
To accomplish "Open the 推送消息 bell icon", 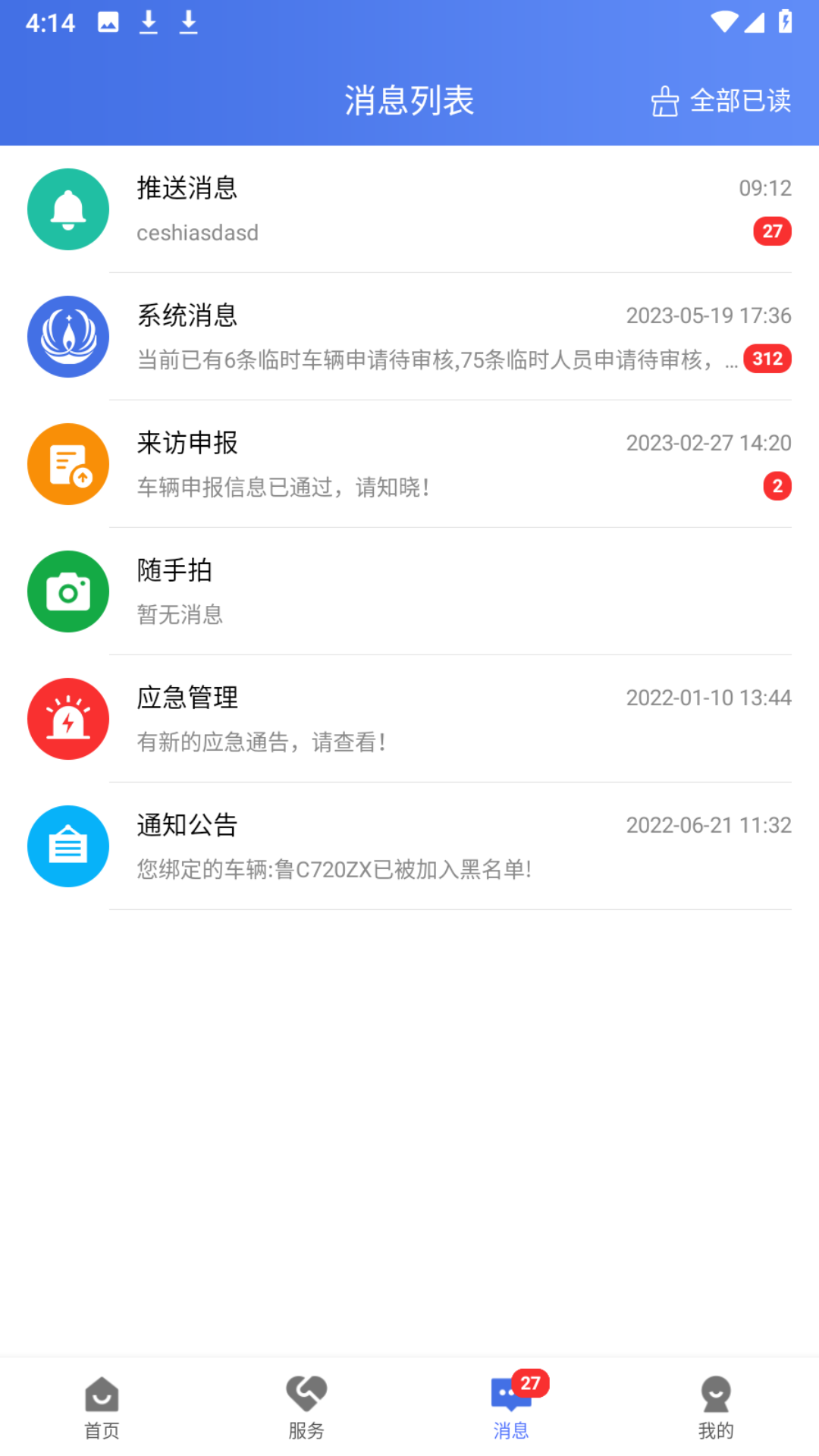I will coord(67,209).
